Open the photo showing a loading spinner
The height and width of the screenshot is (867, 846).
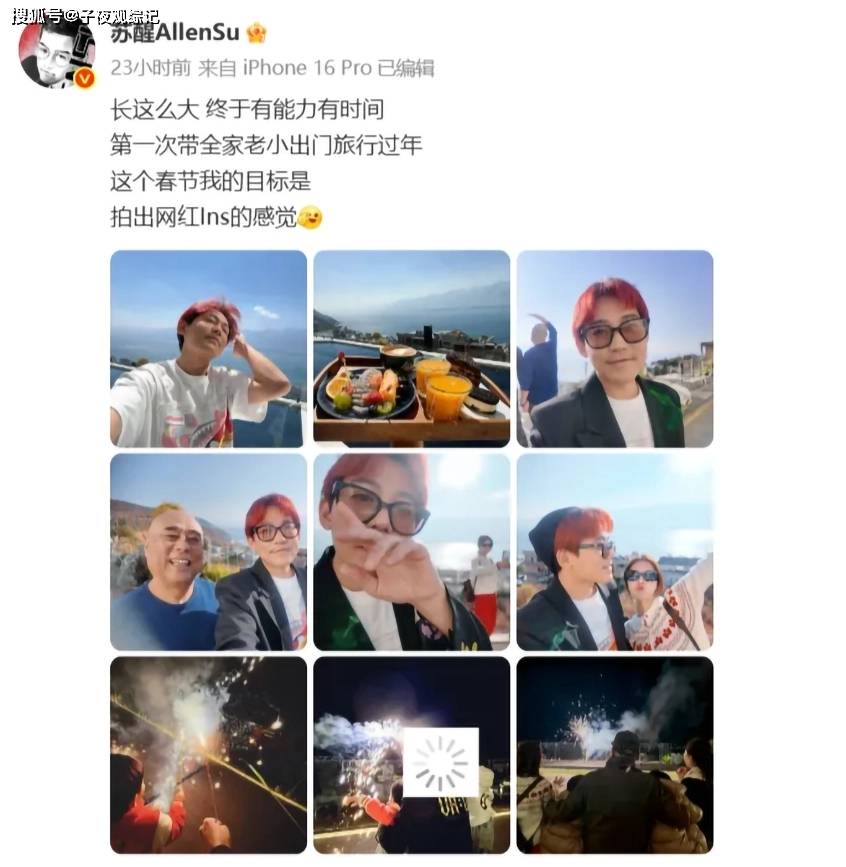tap(411, 755)
